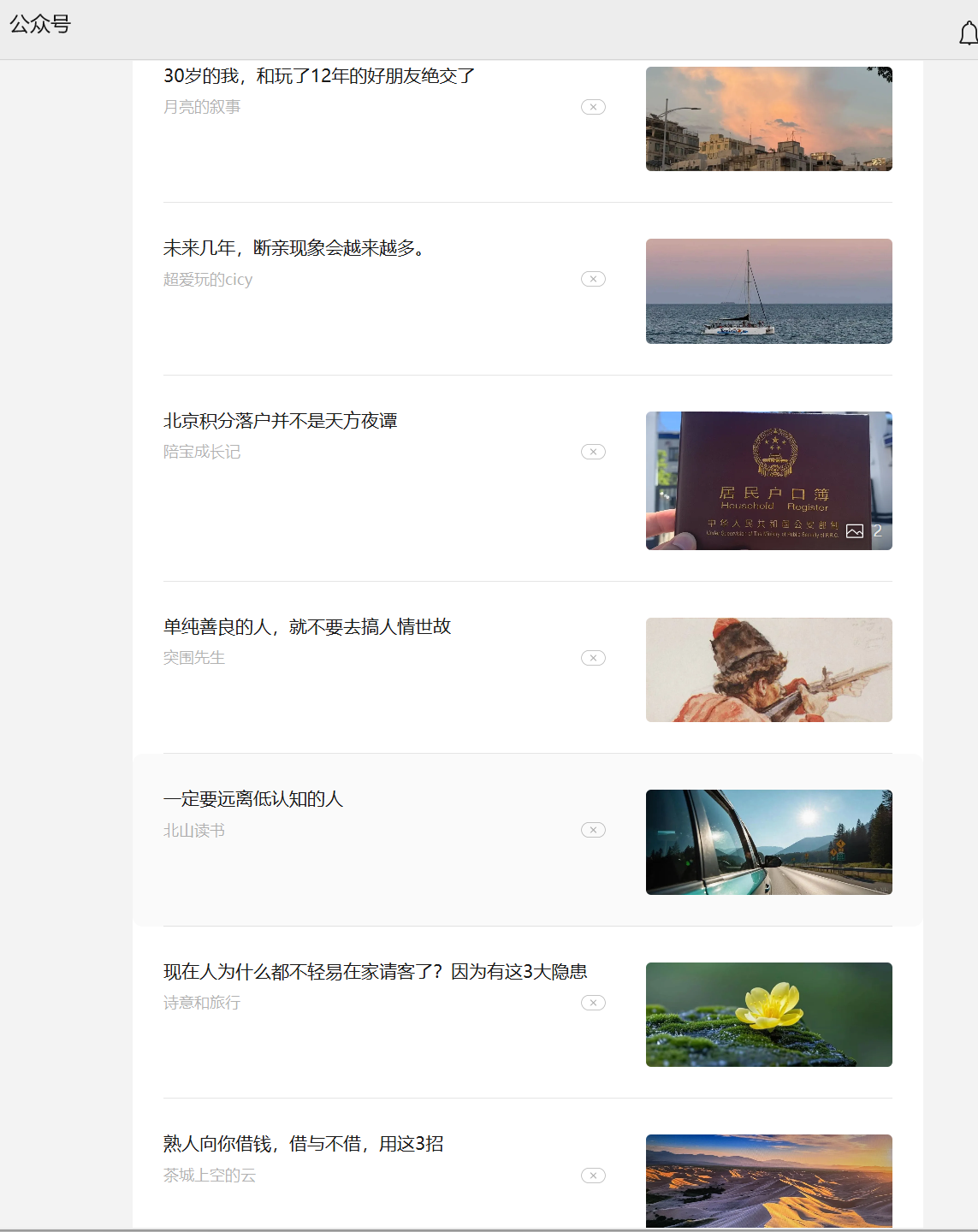Image resolution: width=978 pixels, height=1232 pixels.
Task: Dismiss the article by 陪宝成长记
Action: tap(592, 451)
